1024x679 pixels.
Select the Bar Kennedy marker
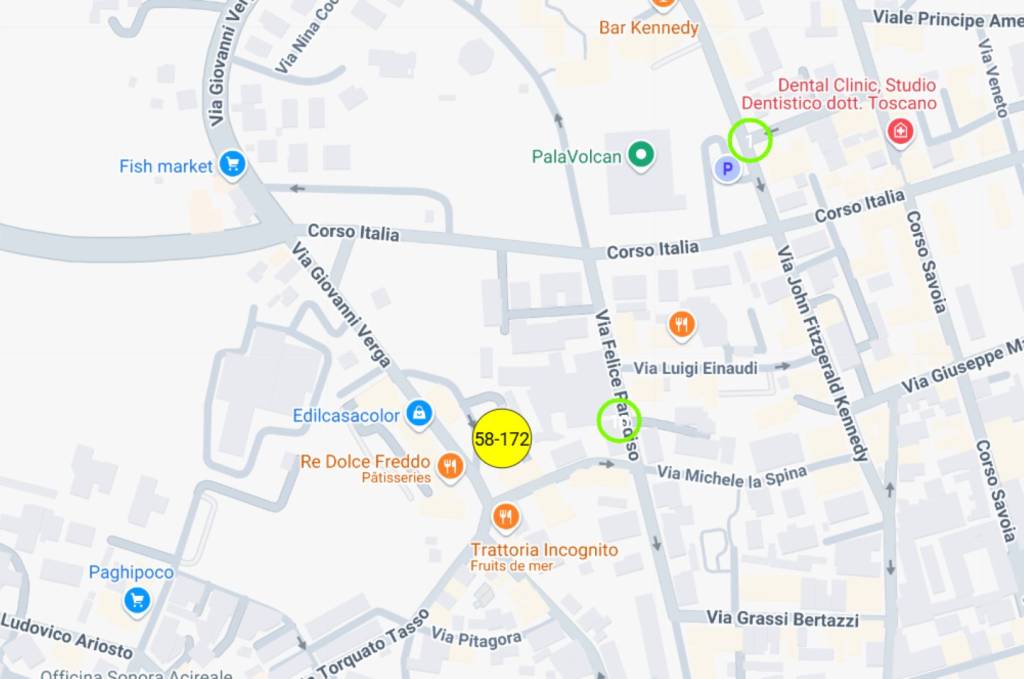662,5
